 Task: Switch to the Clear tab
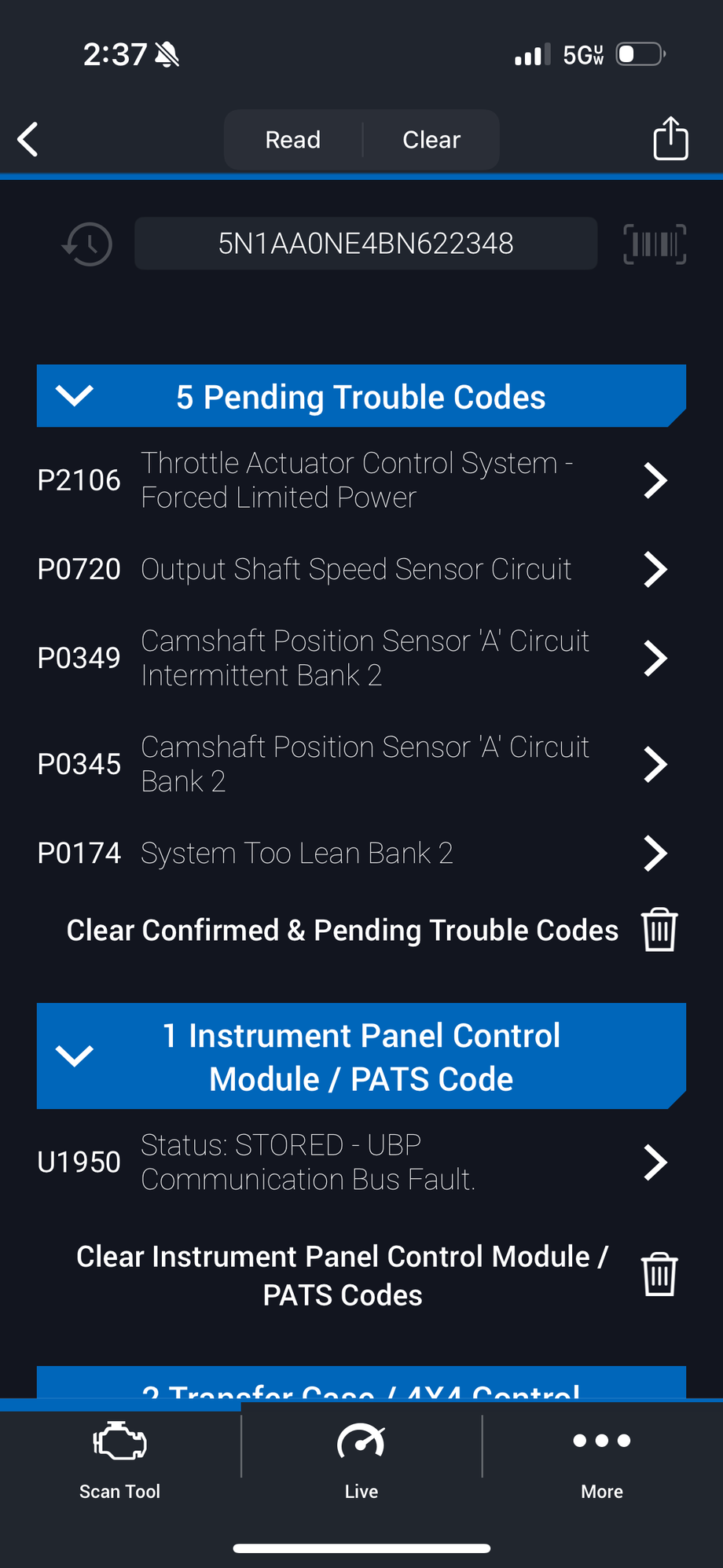click(431, 139)
